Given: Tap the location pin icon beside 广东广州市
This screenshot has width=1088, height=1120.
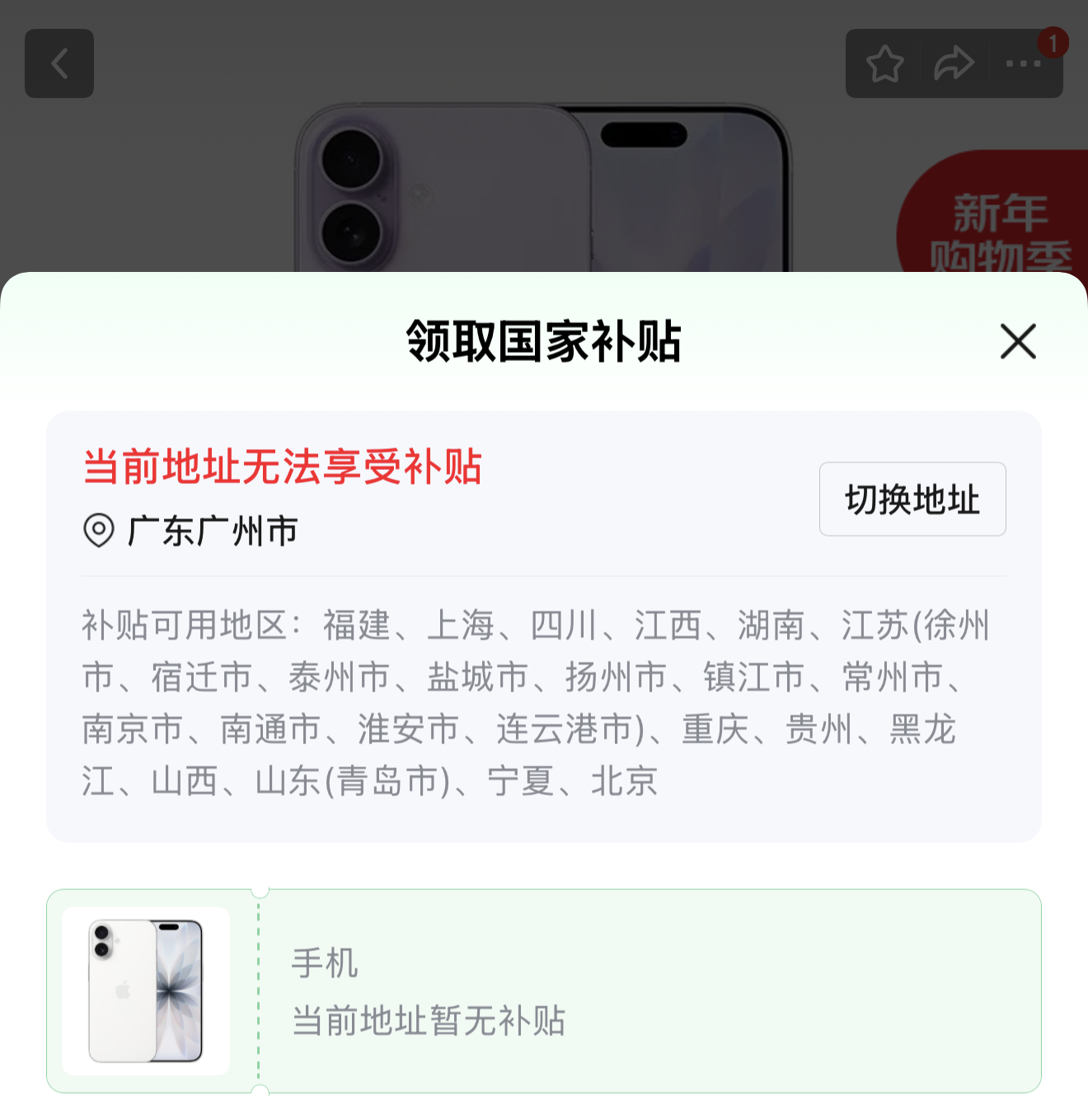Looking at the screenshot, I should [x=99, y=532].
